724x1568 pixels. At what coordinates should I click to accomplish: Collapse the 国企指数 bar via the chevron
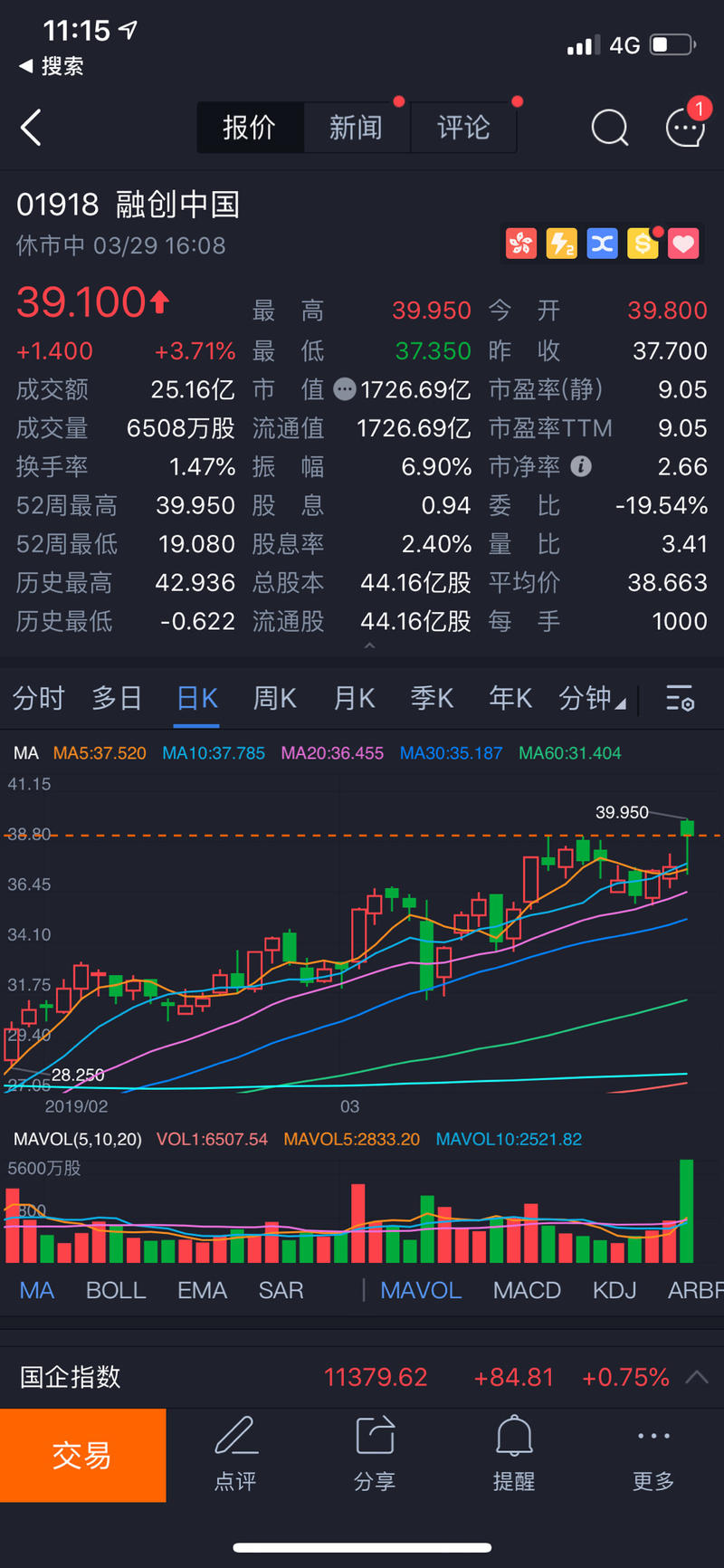696,1377
